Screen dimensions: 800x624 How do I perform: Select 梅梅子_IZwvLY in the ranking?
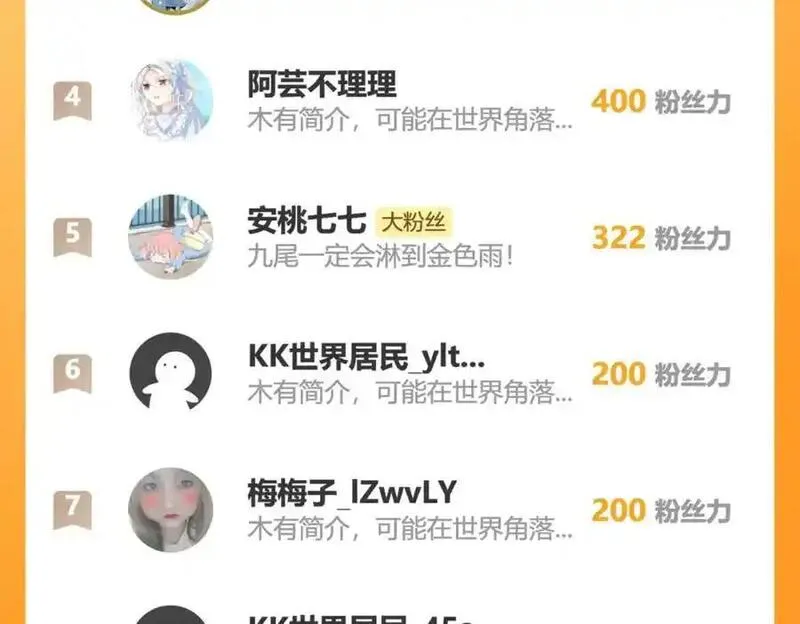399,509
